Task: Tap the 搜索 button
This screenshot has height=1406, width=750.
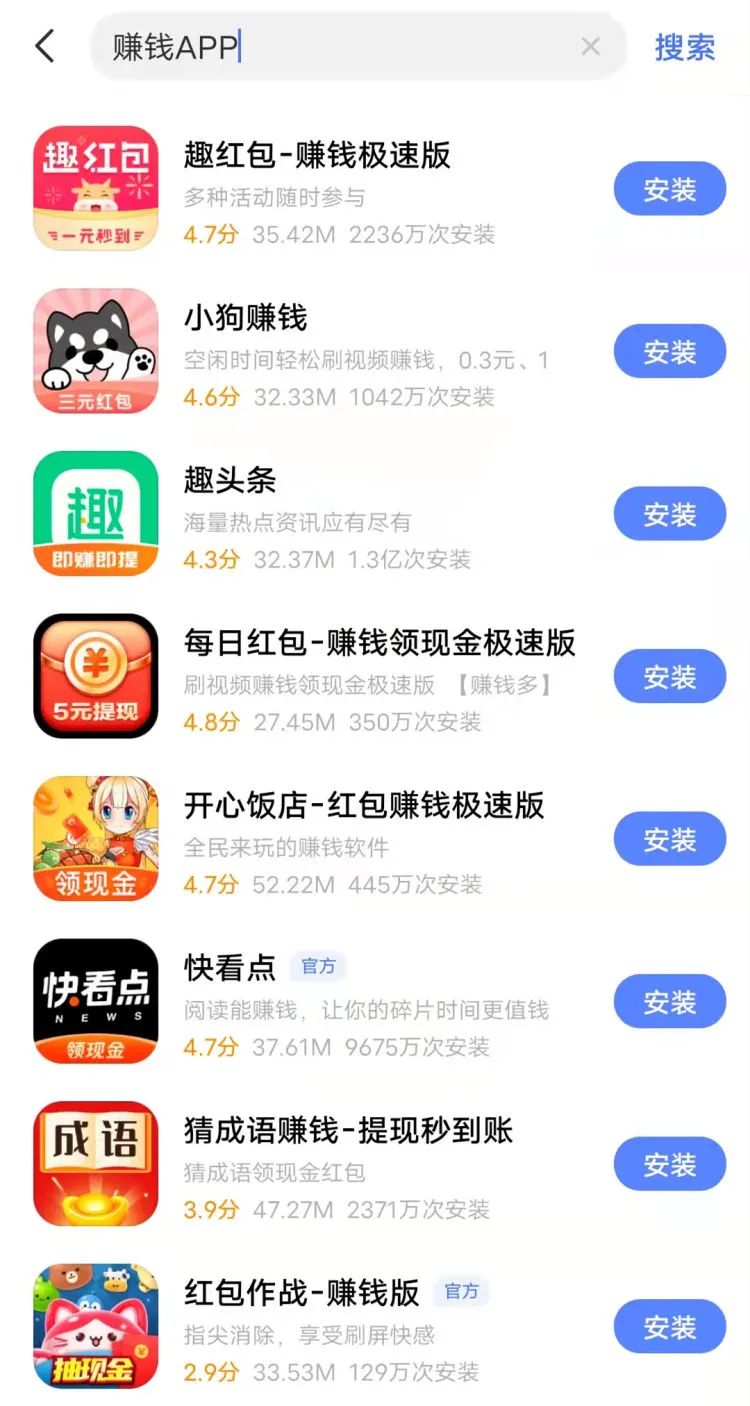Action: click(685, 46)
